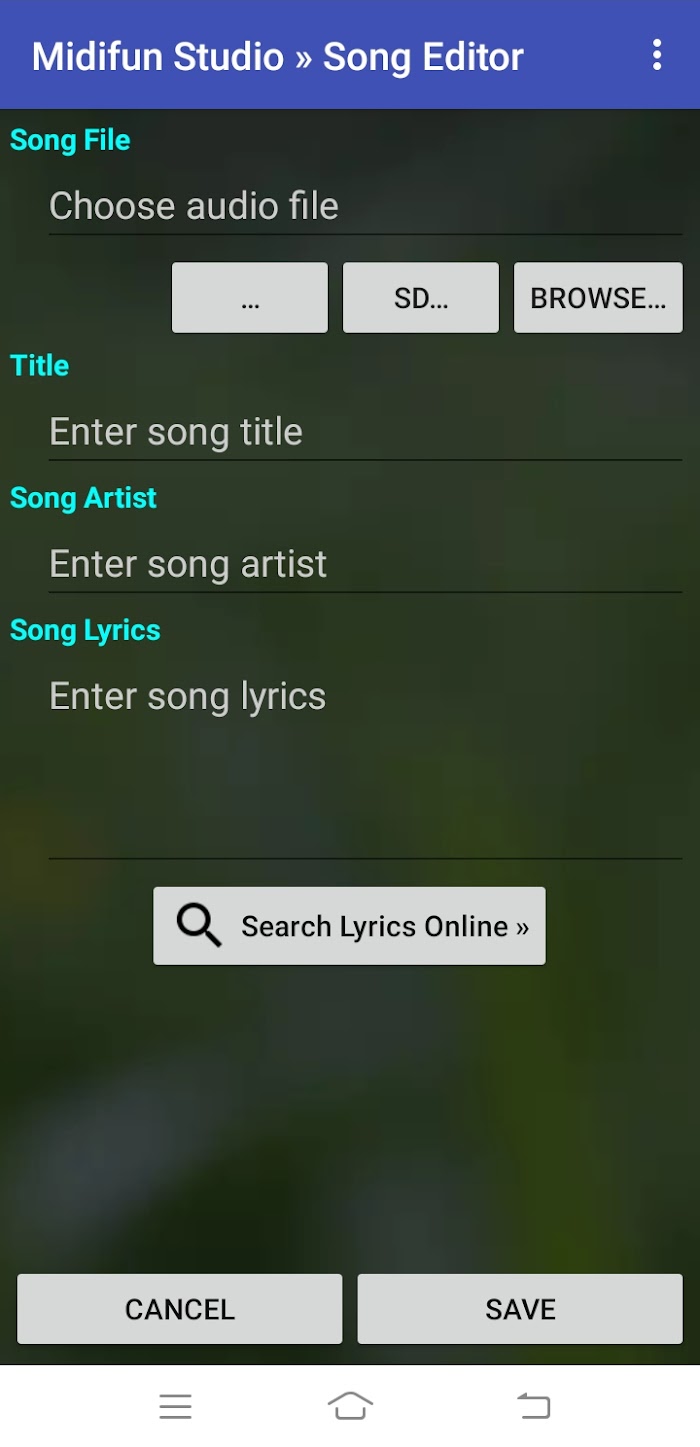The width and height of the screenshot is (700, 1447).
Task: Tap the Choose audio file field
Action: tap(365, 207)
